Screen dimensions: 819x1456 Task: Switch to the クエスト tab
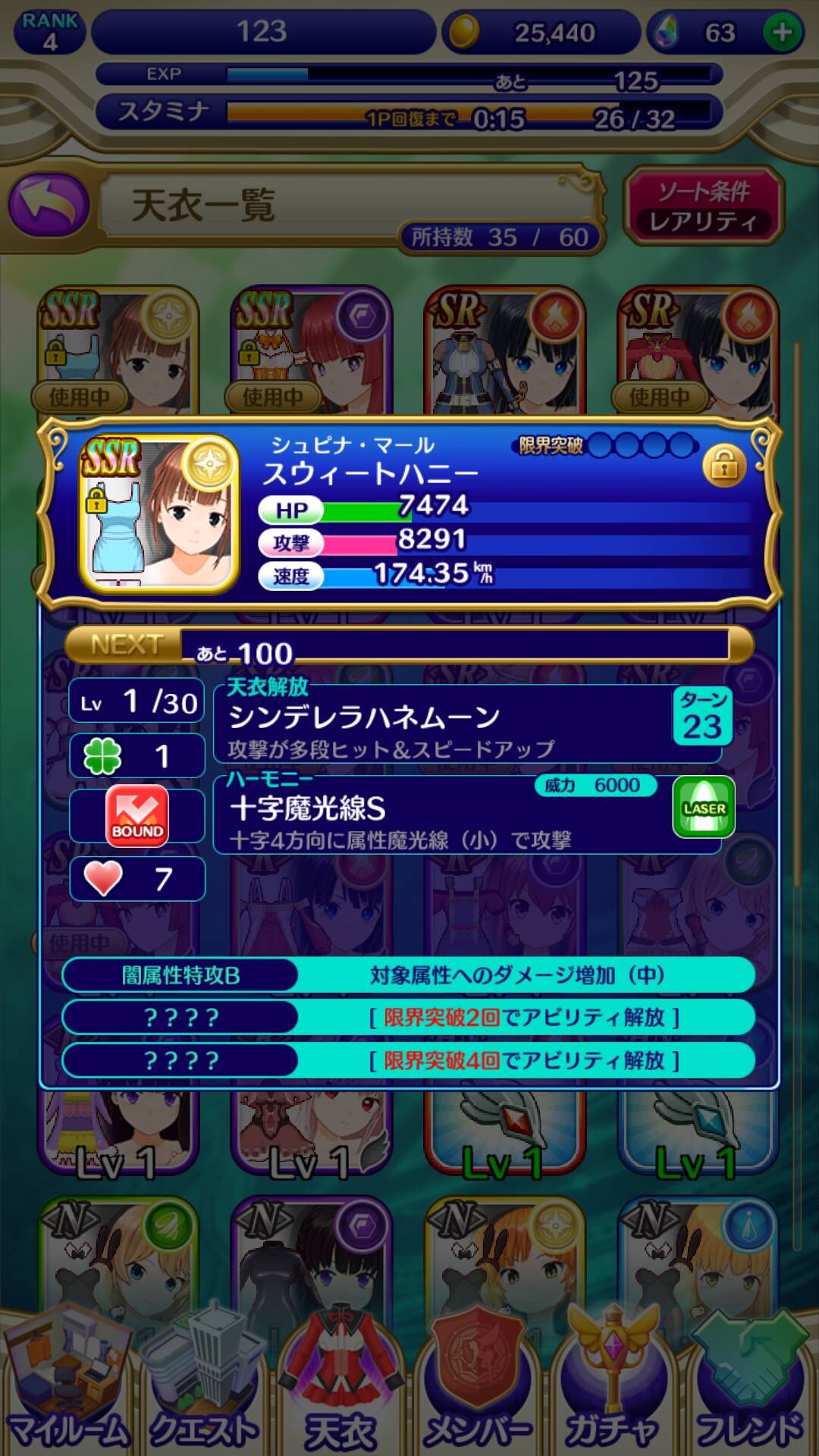(203, 1386)
